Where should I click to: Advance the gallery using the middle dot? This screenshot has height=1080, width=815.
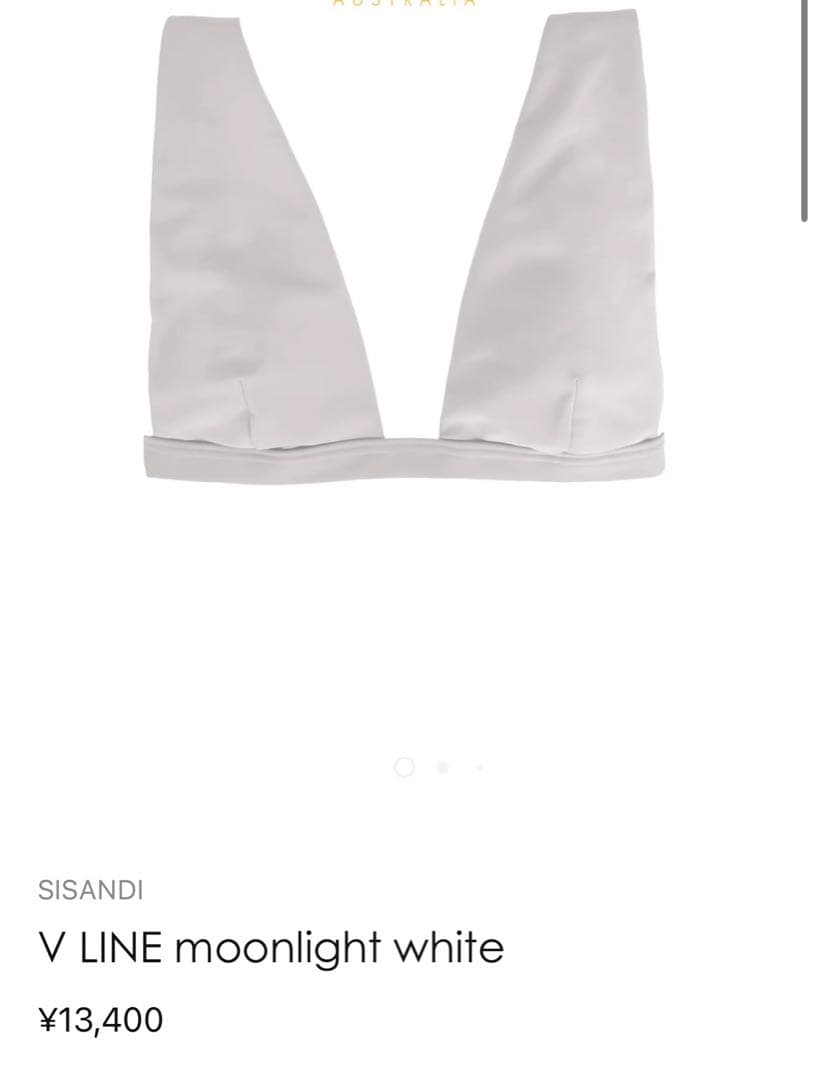[x=439, y=766]
